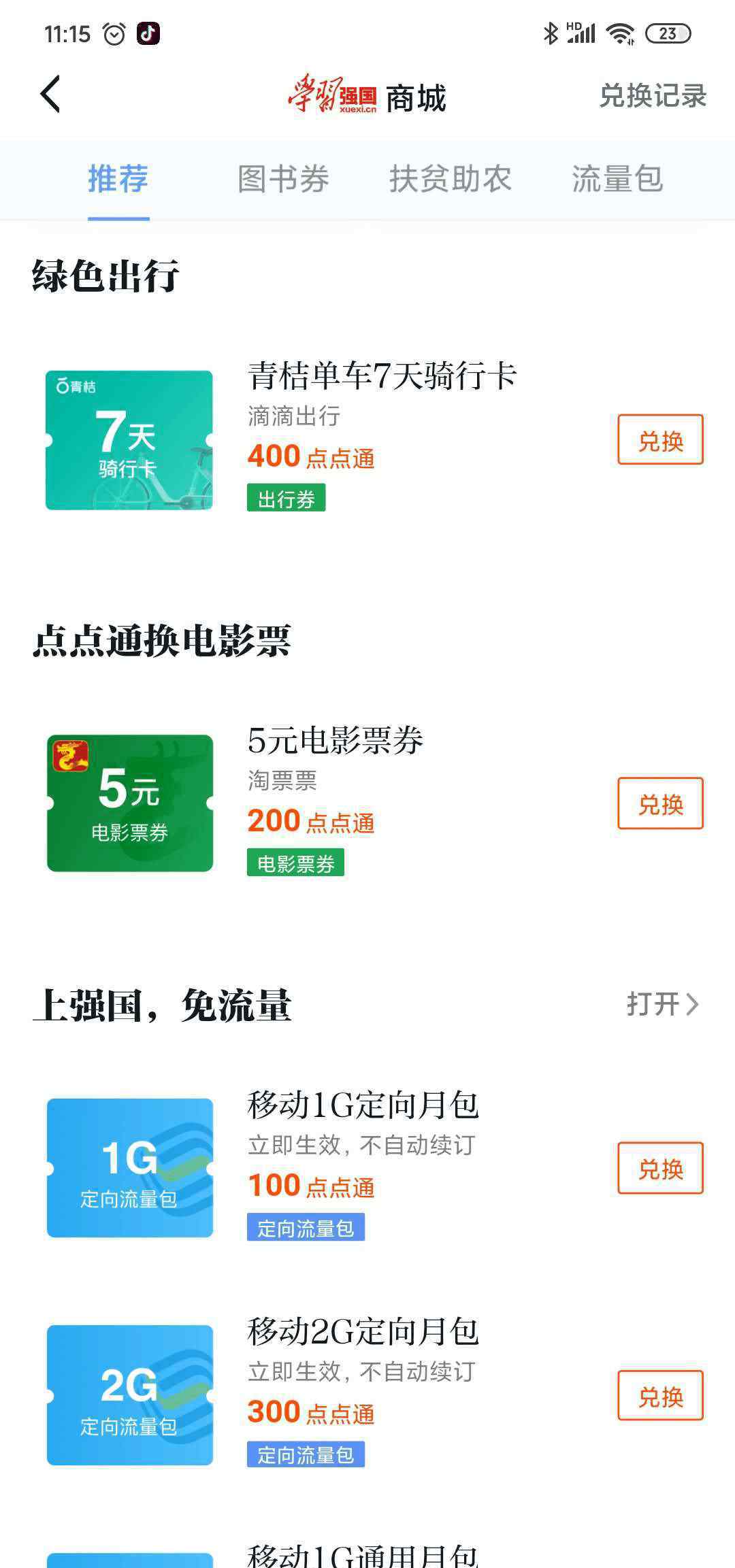Open 兑换记录 exchange history
The image size is (735, 1568).
(653, 96)
